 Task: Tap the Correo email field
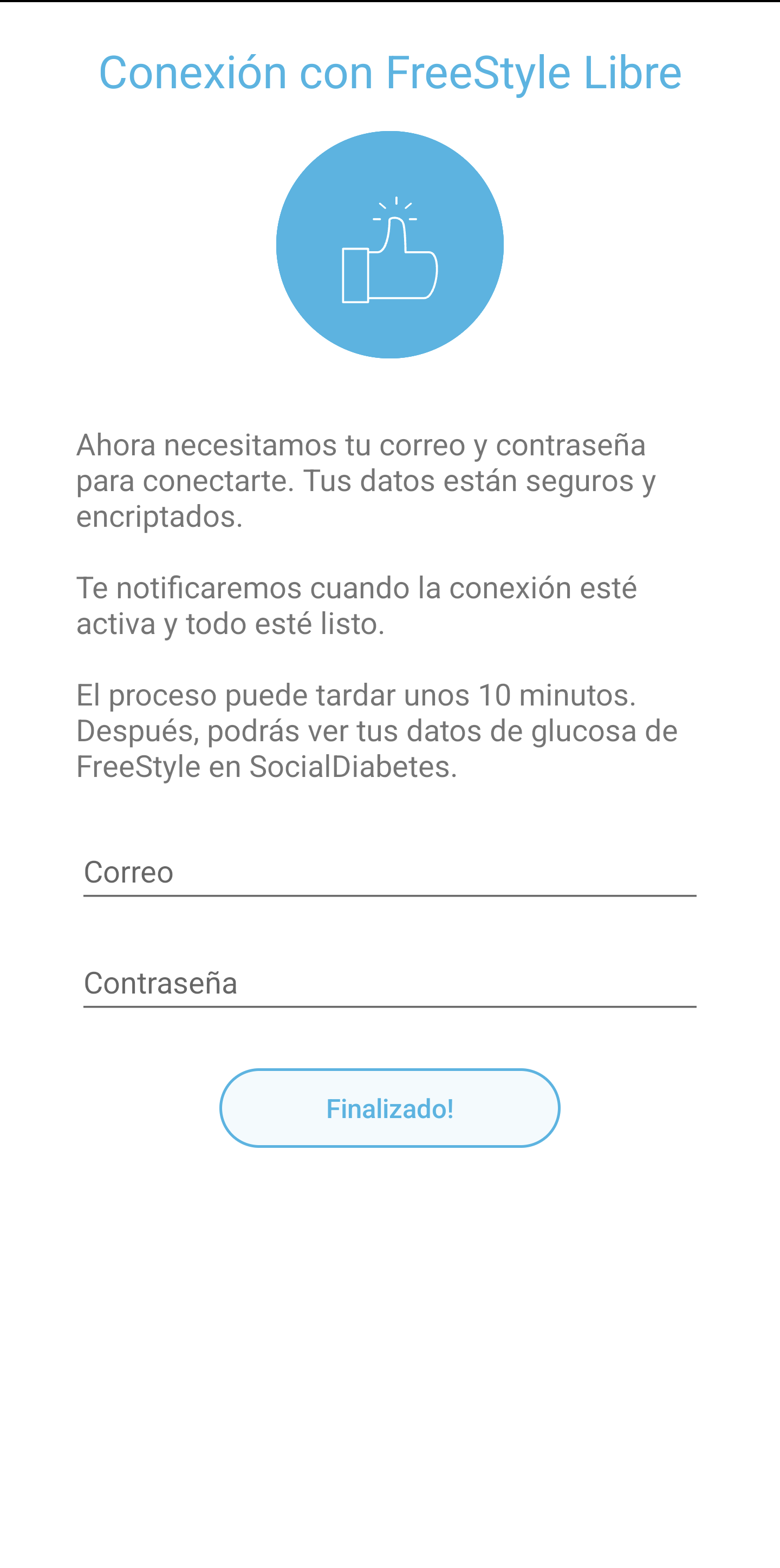coord(389,872)
